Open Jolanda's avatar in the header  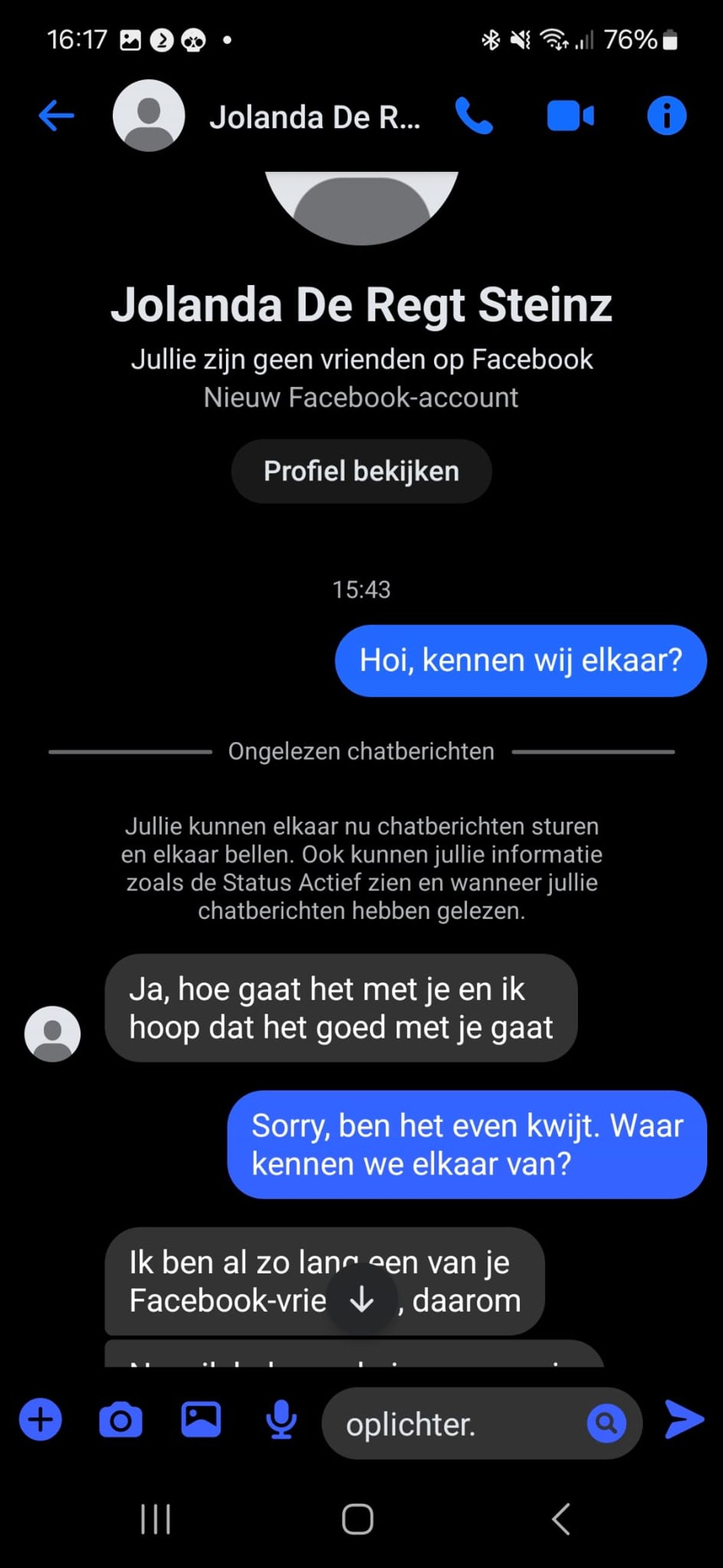point(148,116)
